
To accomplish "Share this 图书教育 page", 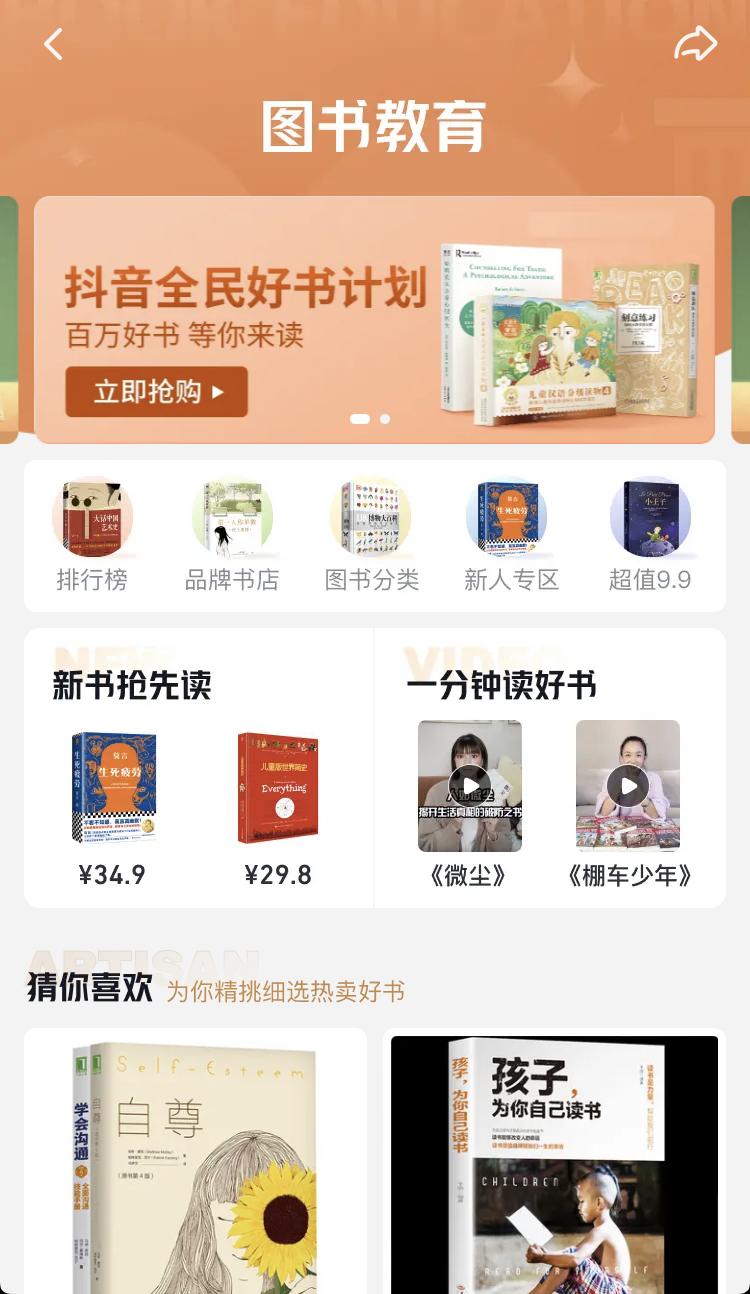I will click(x=695, y=44).
